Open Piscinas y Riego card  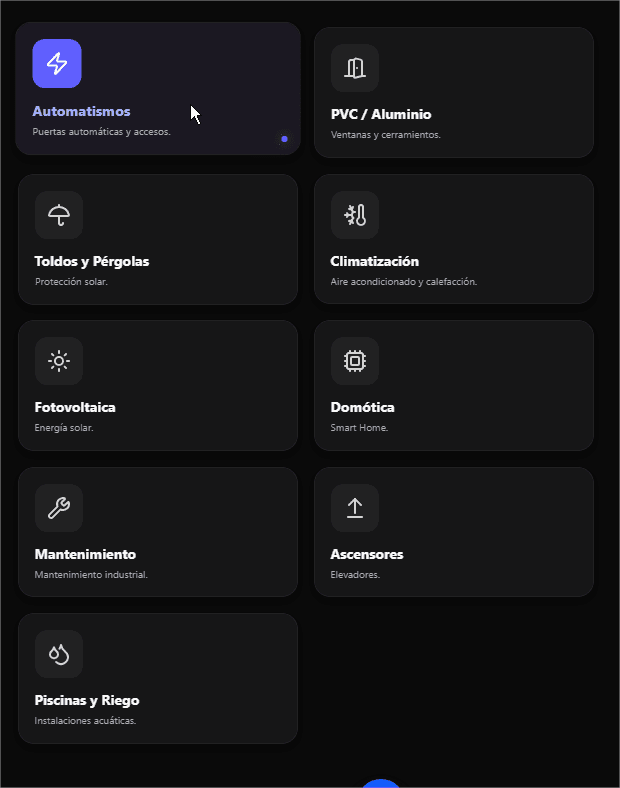(x=158, y=678)
